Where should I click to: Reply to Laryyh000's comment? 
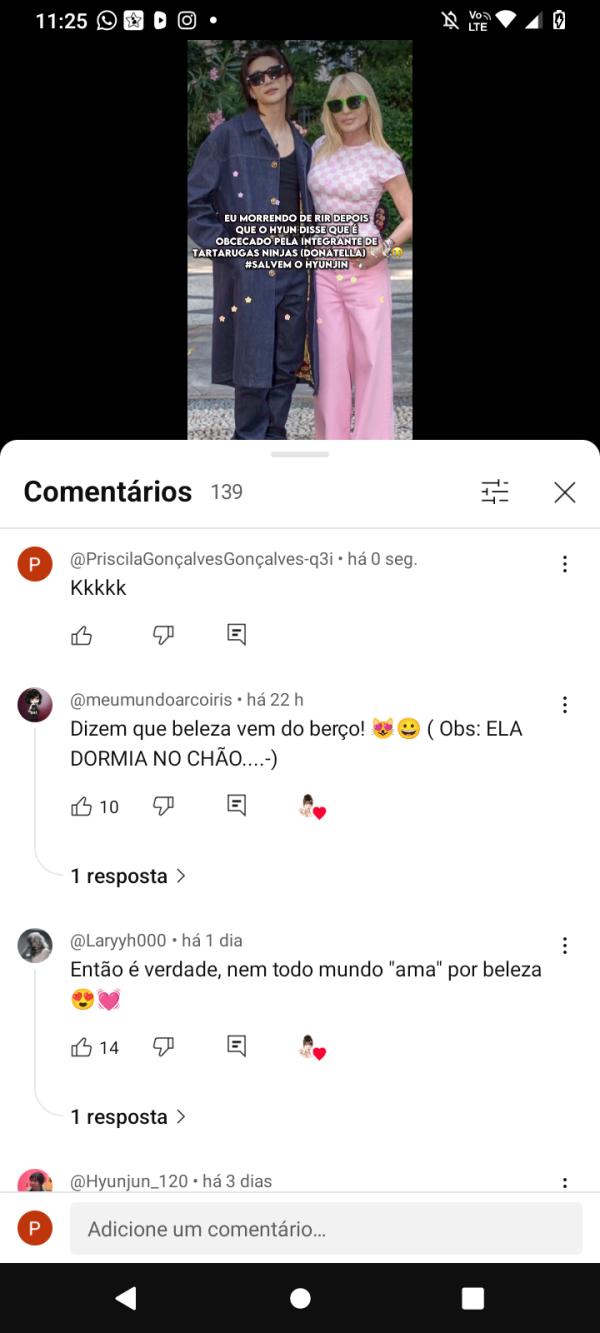point(237,1047)
